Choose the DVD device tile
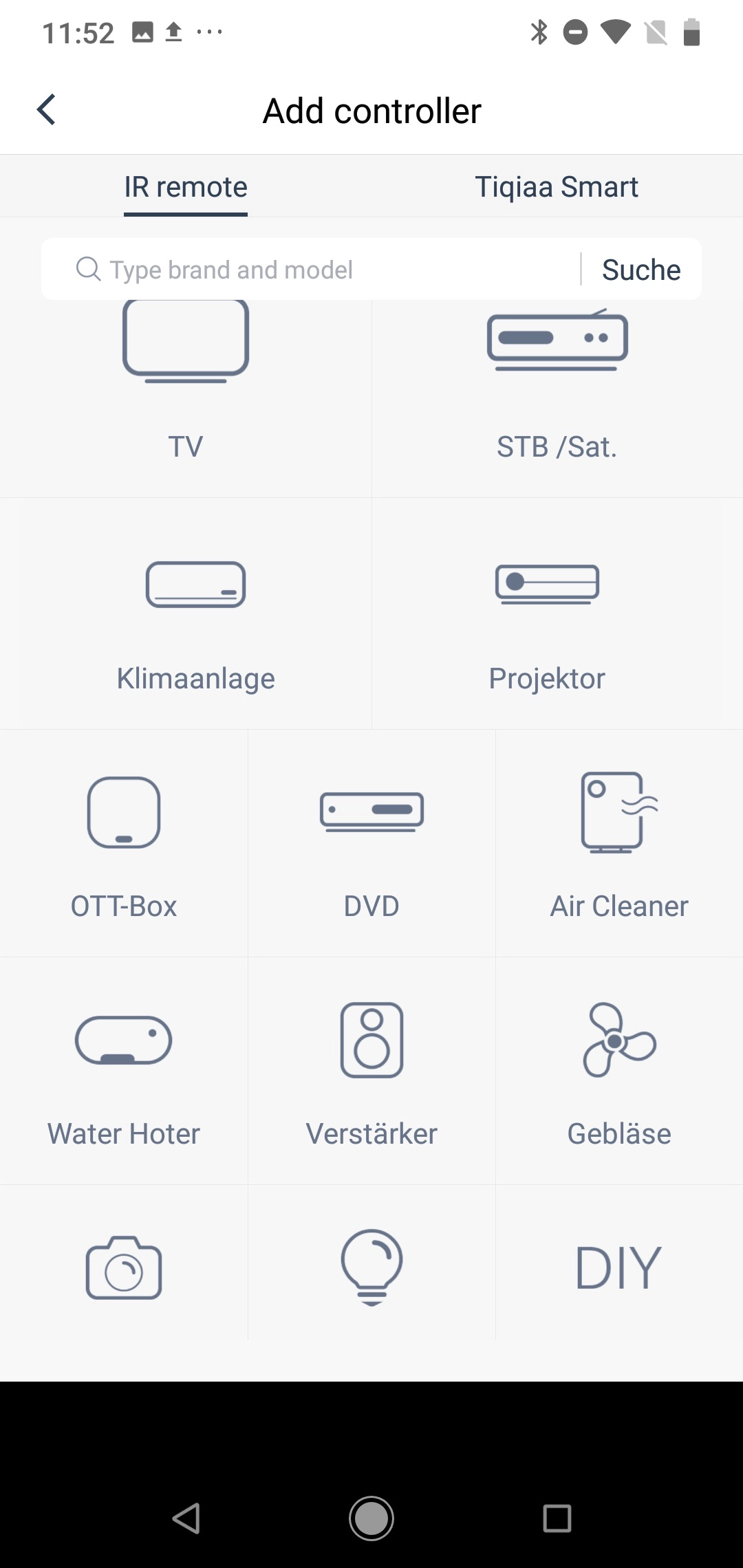 pyautogui.click(x=371, y=843)
